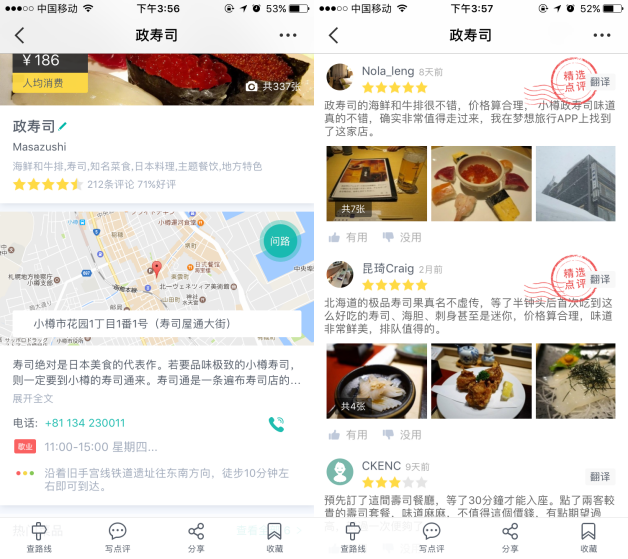
Task: Share the restaurant from left bottom bar
Action: coord(196,536)
